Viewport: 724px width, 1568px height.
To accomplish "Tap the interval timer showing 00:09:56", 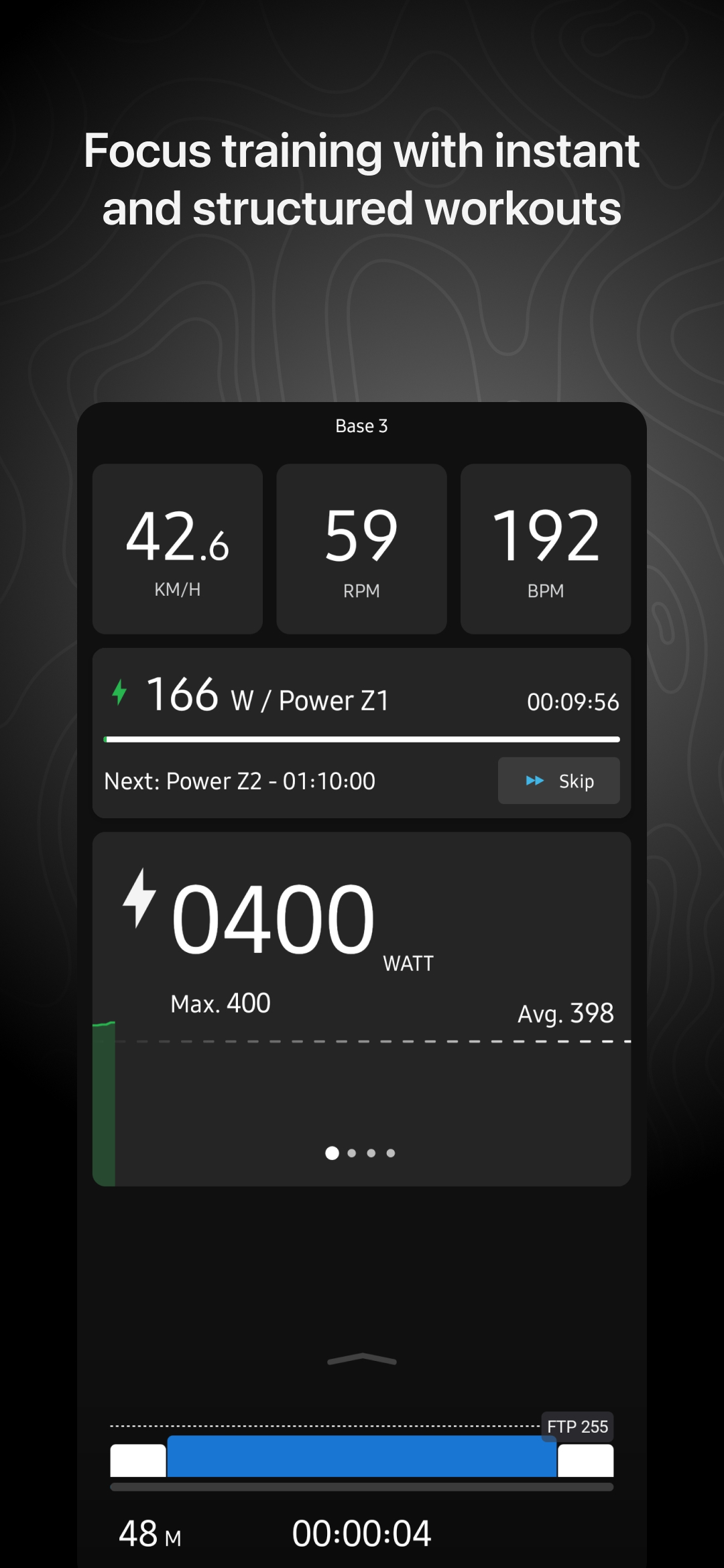I will (573, 702).
